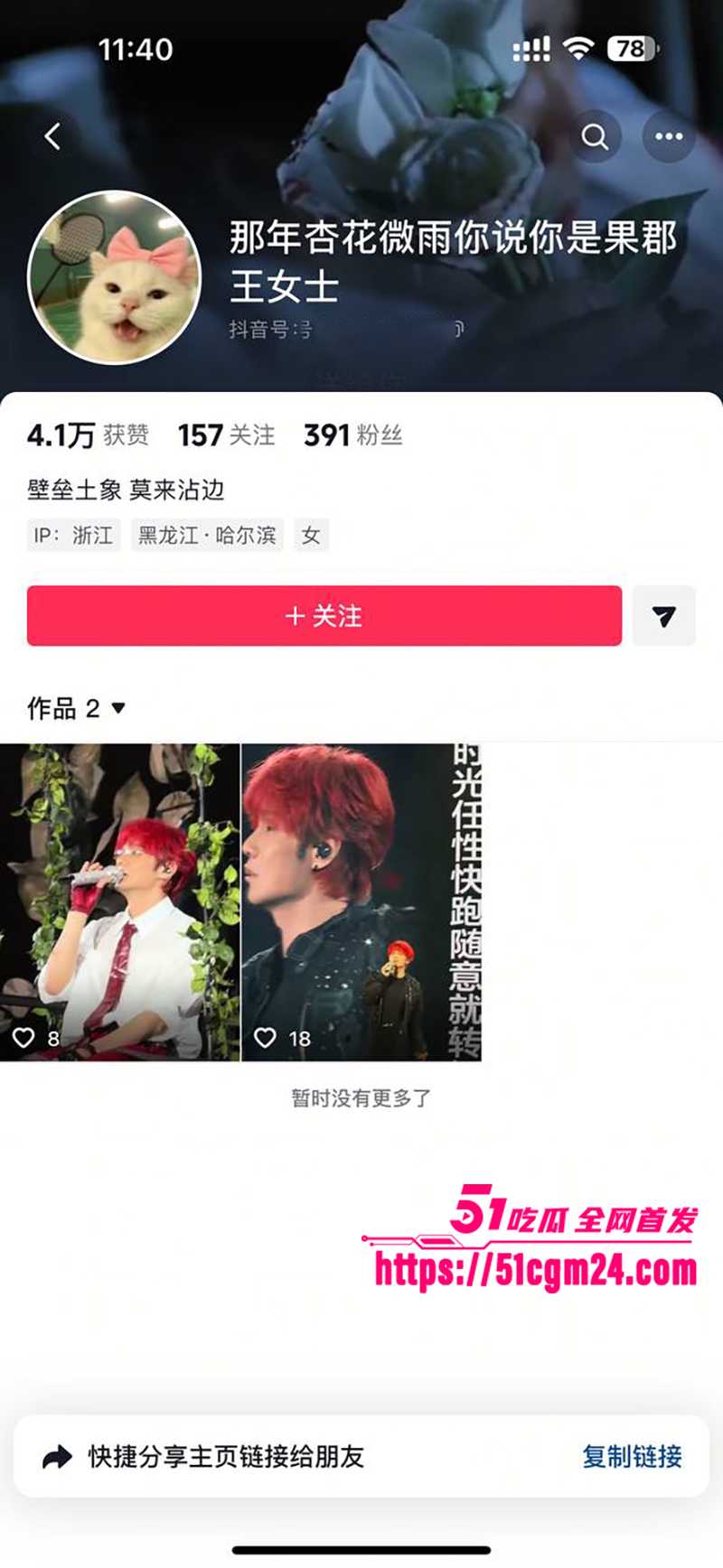Select the 浙江 IP location tag
Image resolution: width=723 pixels, height=1568 pixels.
(x=74, y=535)
